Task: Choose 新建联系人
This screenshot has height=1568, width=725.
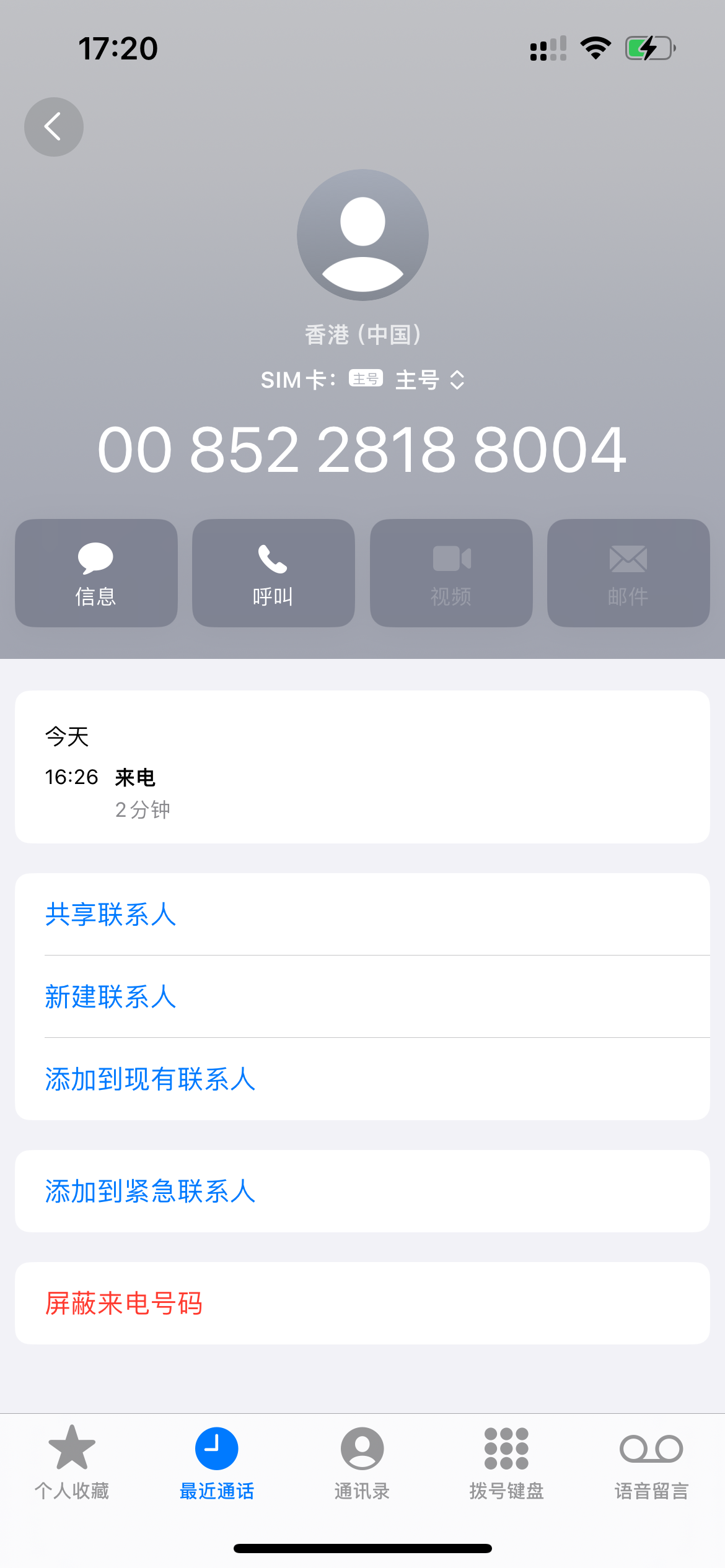Action: tap(362, 996)
